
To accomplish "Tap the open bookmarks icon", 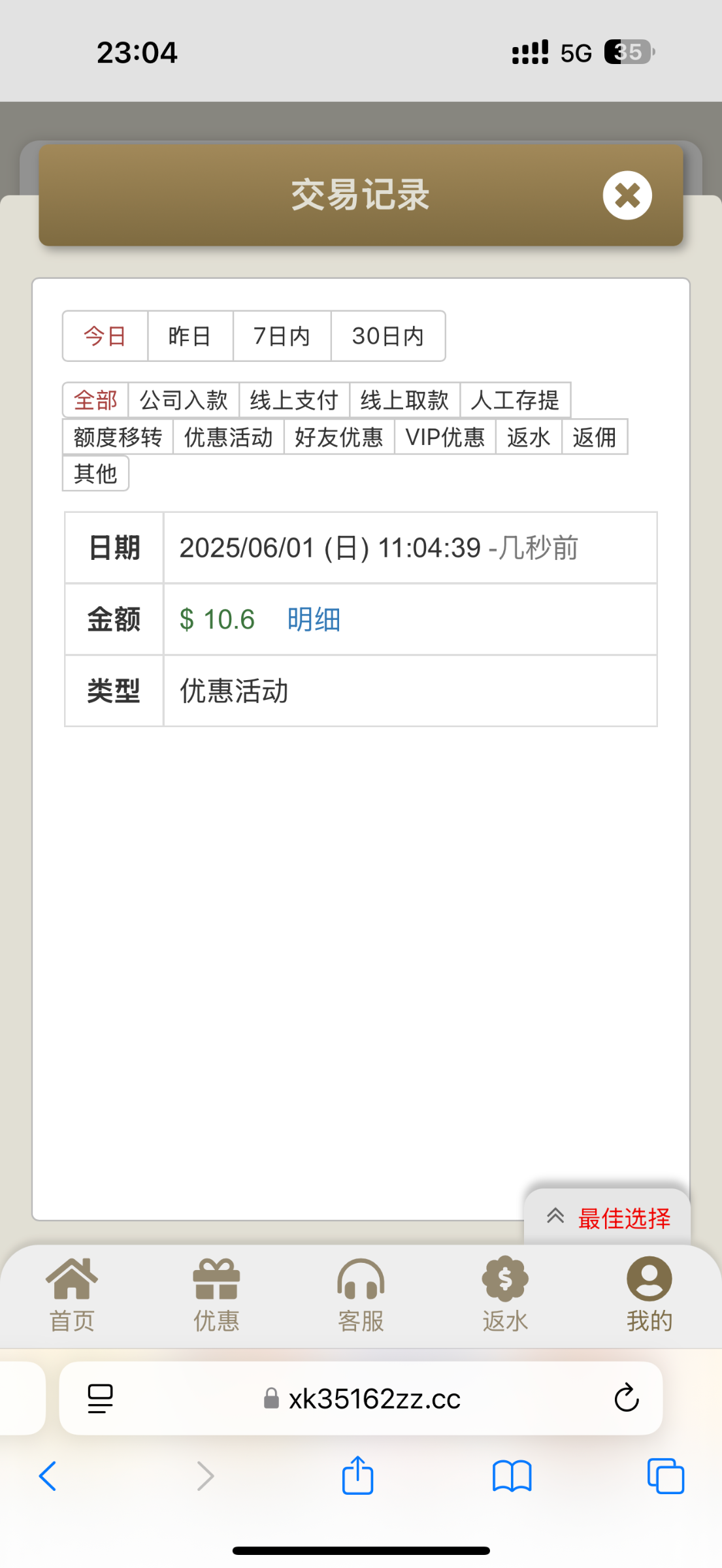I will point(510,1475).
